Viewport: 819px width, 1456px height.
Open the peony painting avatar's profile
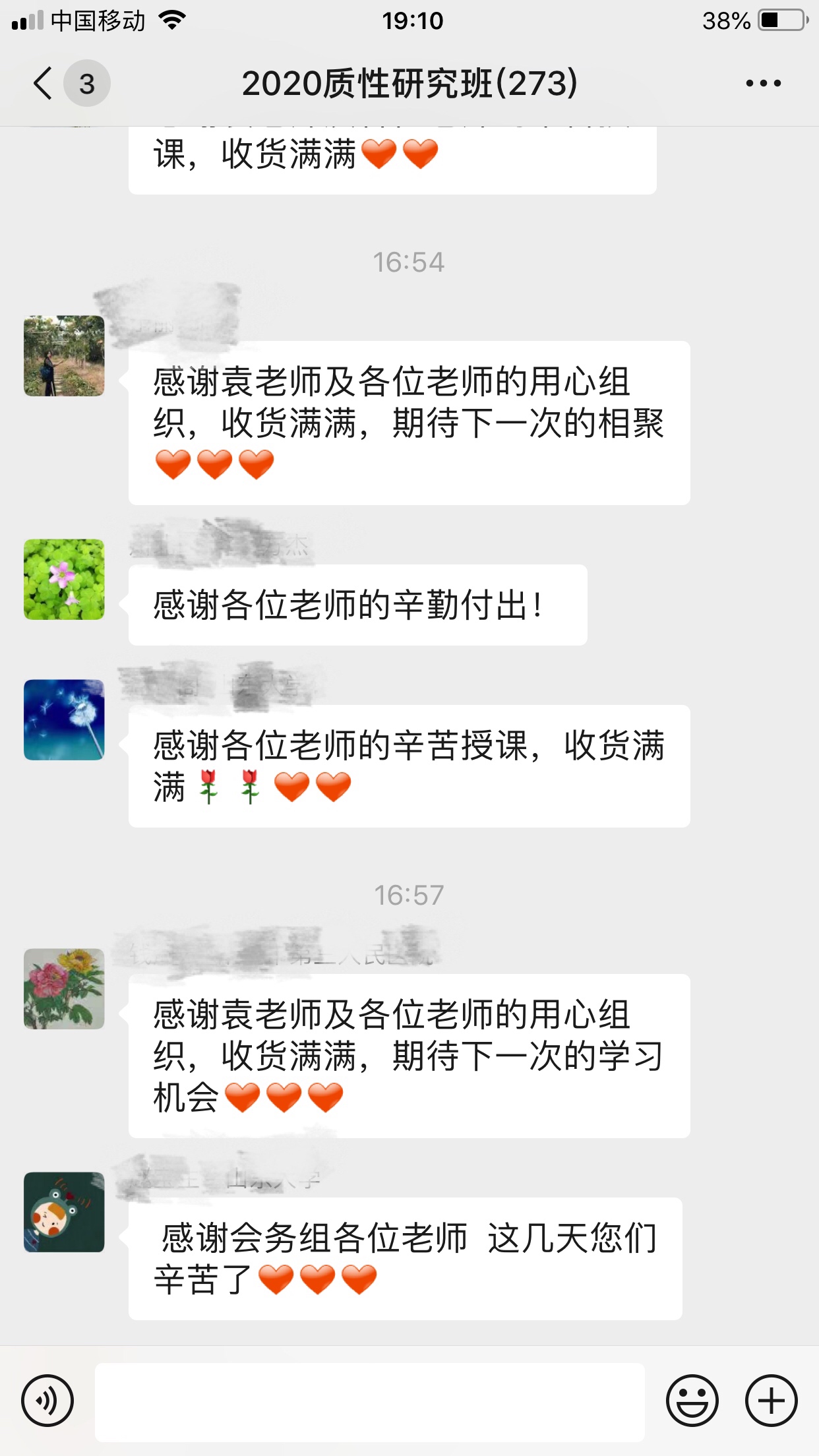point(64,989)
